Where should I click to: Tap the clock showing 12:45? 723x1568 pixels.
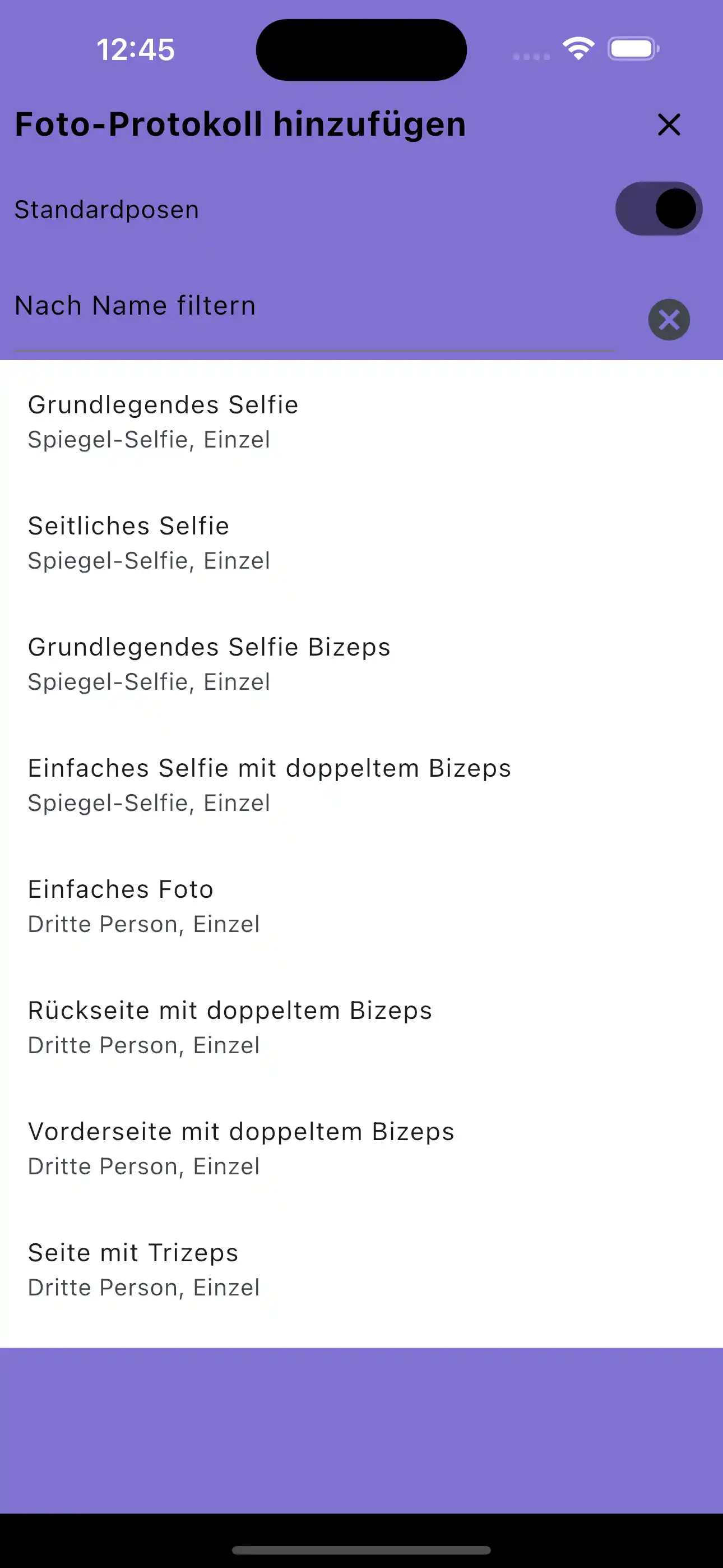136,50
